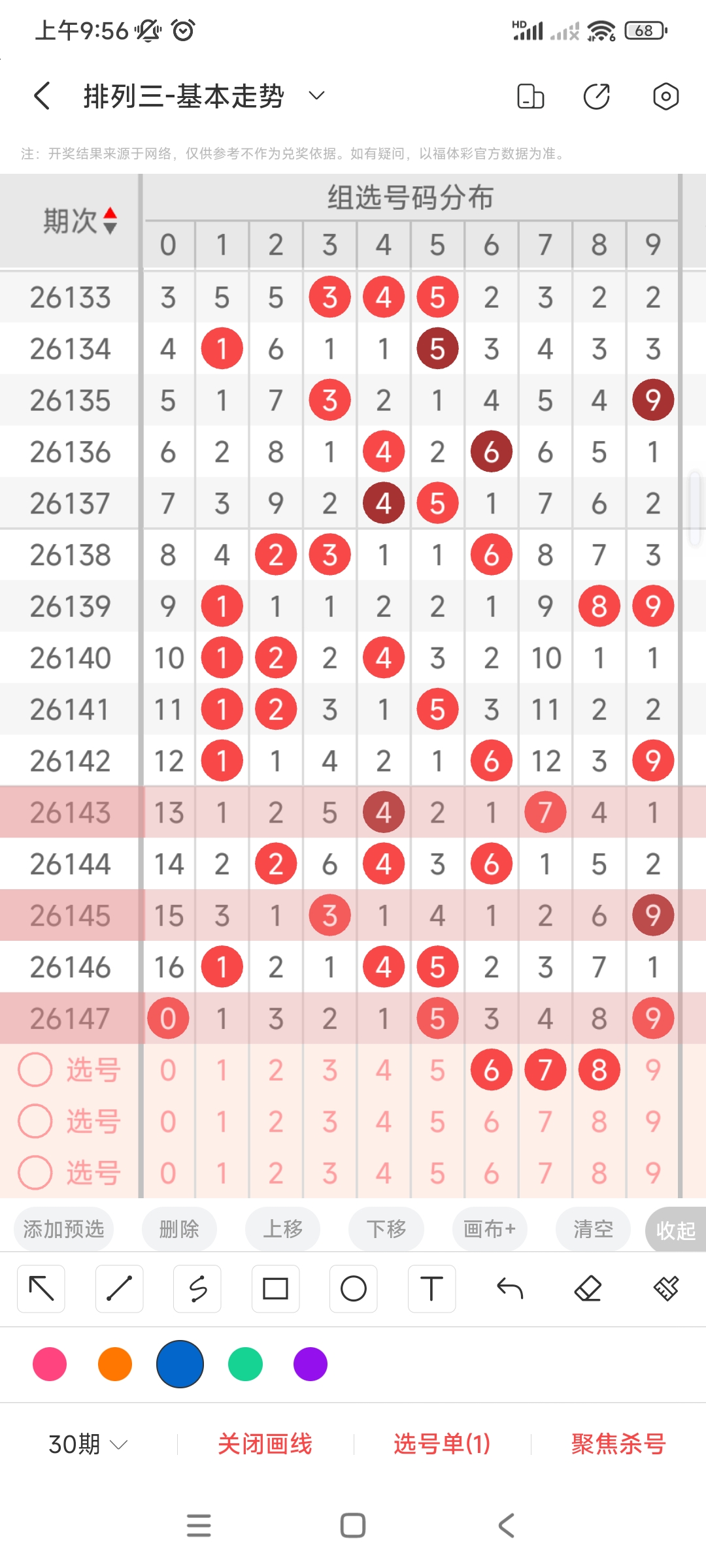This screenshot has width=706, height=1568.
Task: Pick the purple color swatch
Action: tap(311, 1364)
